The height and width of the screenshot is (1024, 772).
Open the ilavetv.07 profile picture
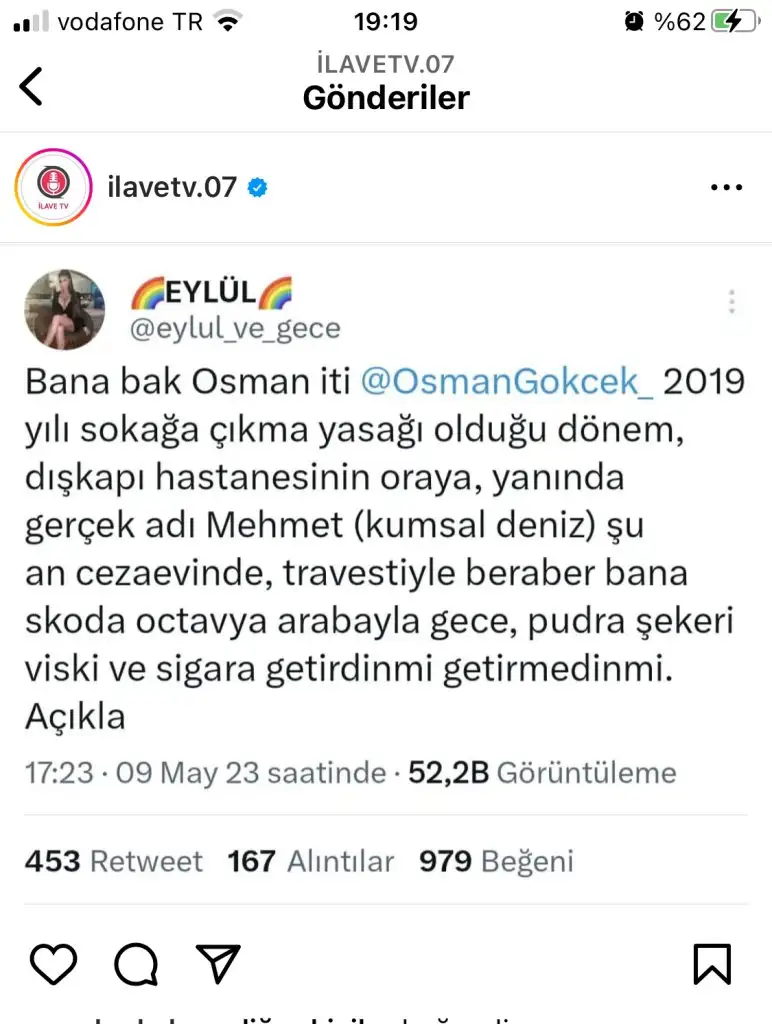[52, 187]
